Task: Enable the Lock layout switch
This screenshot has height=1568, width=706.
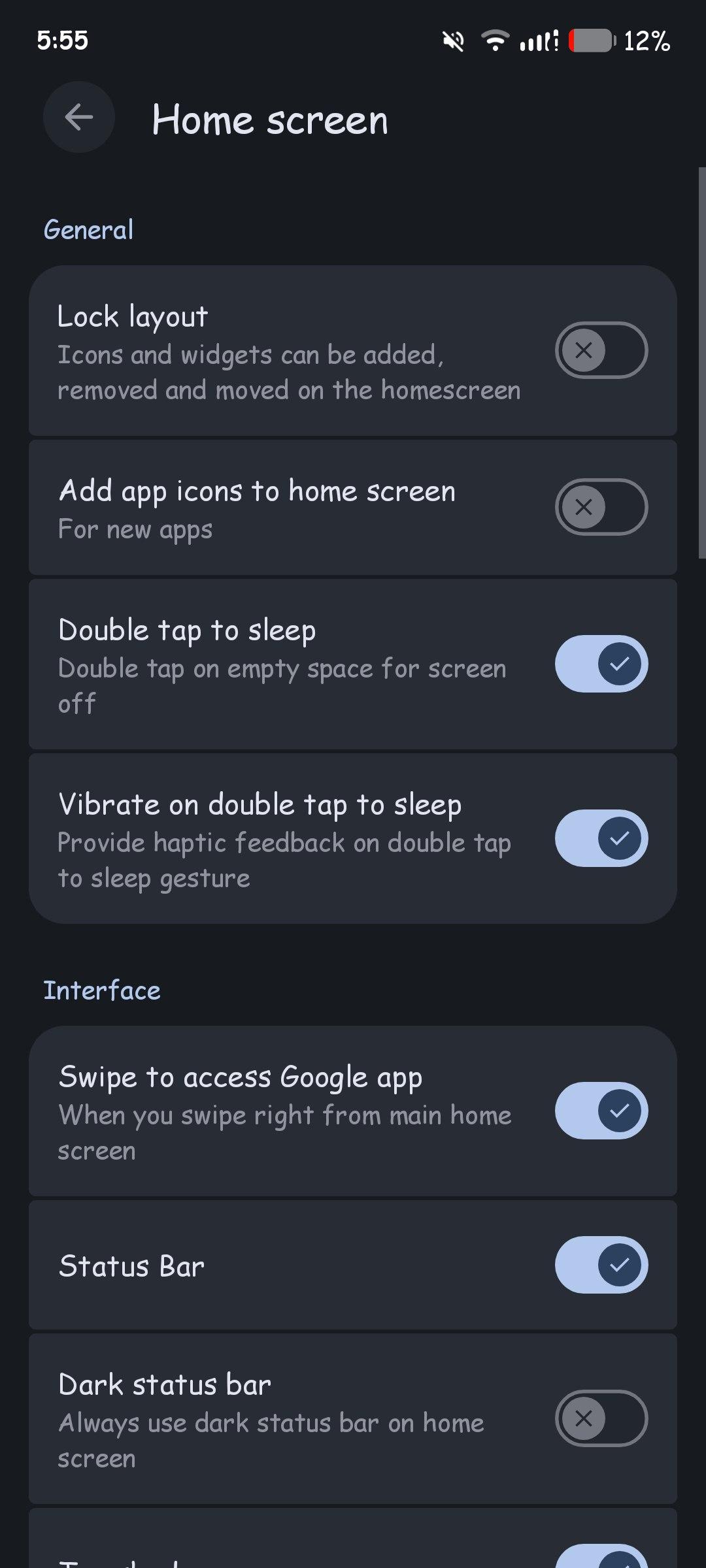Action: click(x=601, y=350)
